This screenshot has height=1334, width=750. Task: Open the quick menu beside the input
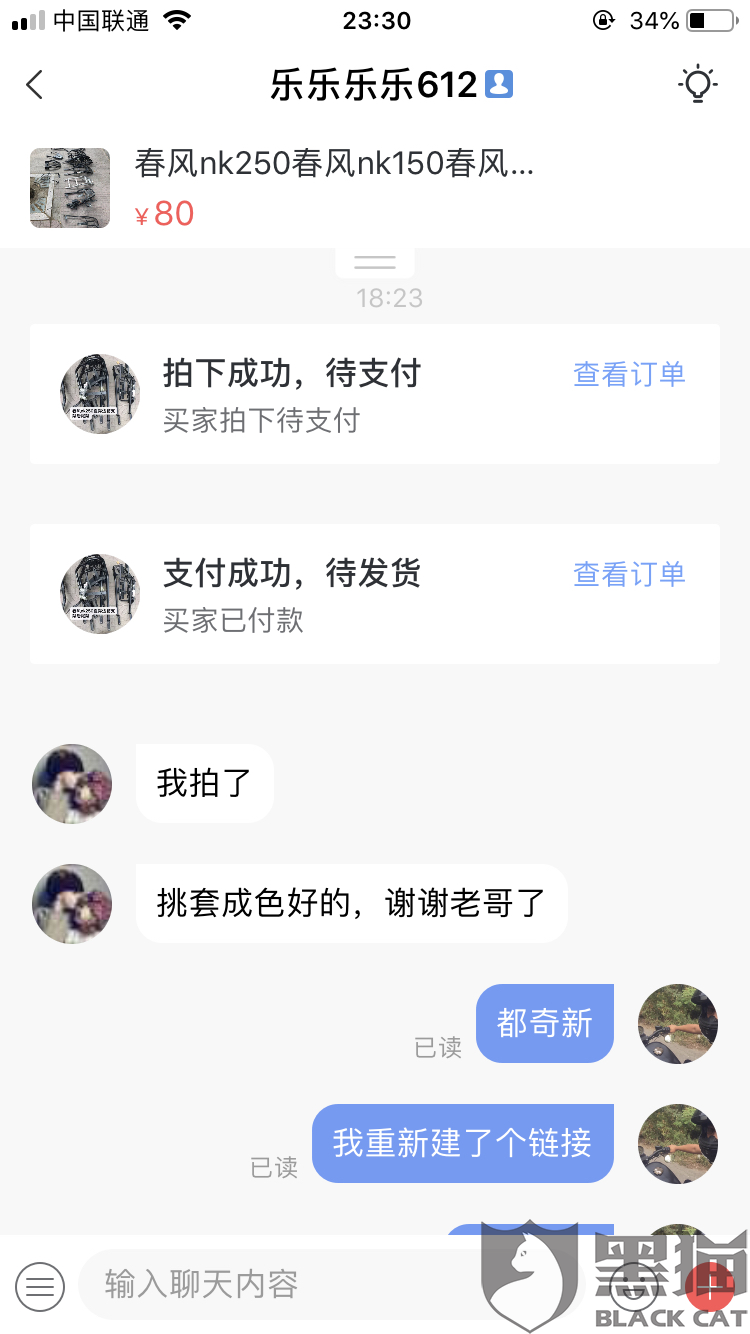40,1286
